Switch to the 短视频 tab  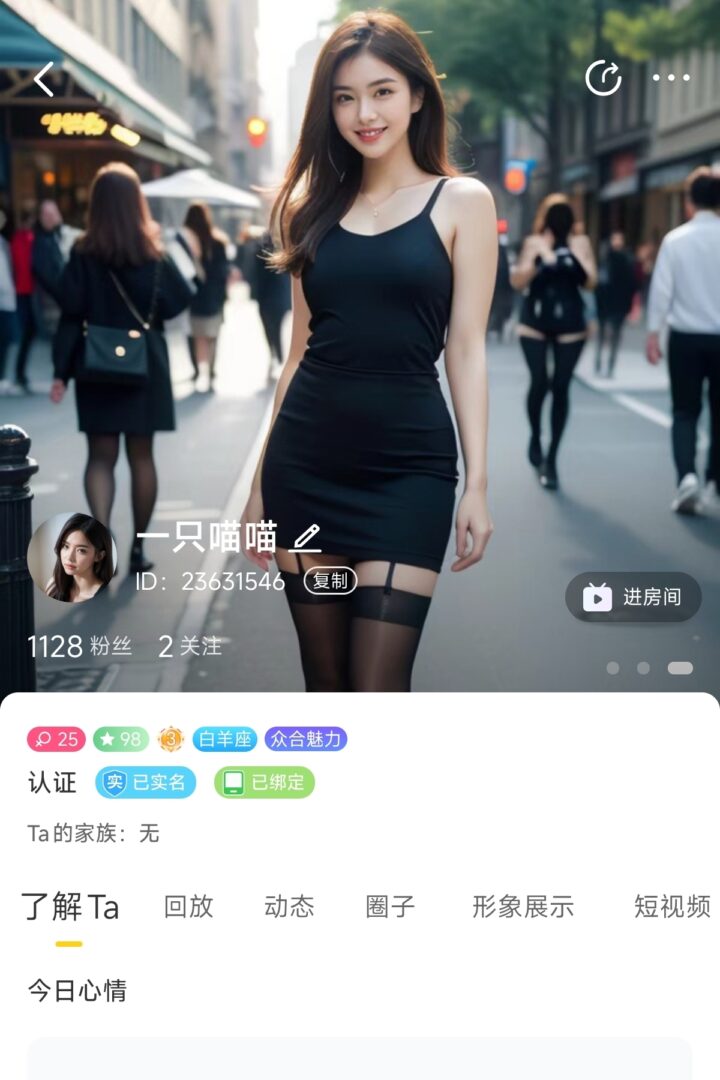[672, 906]
